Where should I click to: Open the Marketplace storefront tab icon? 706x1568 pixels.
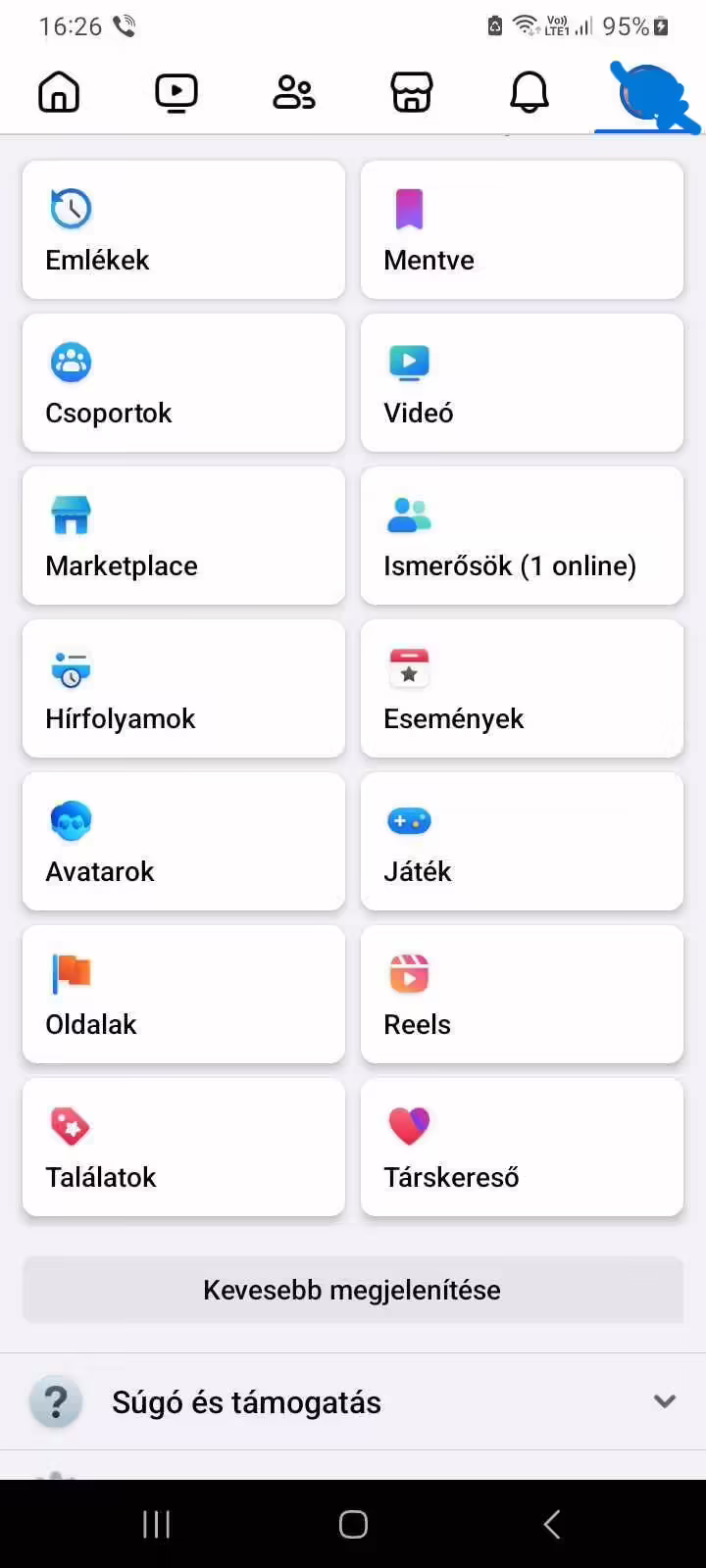(x=412, y=93)
